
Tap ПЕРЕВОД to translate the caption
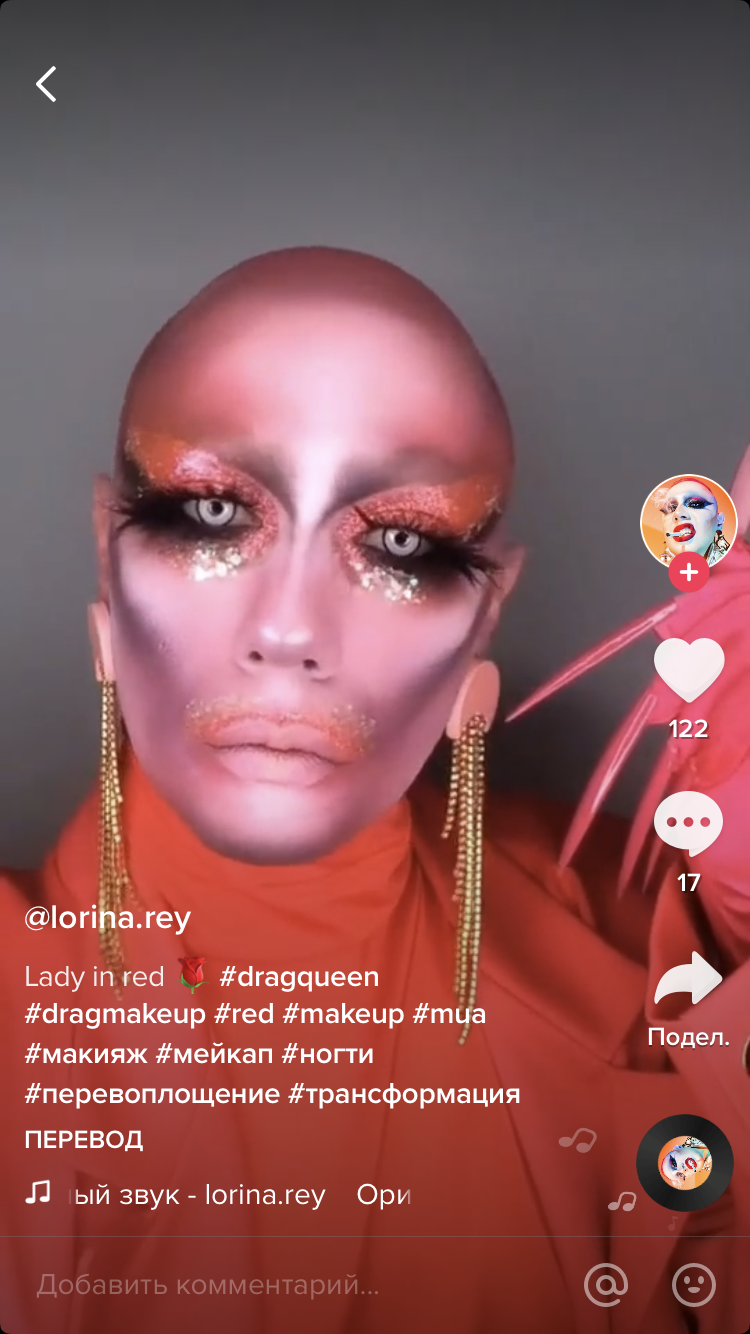(84, 1139)
